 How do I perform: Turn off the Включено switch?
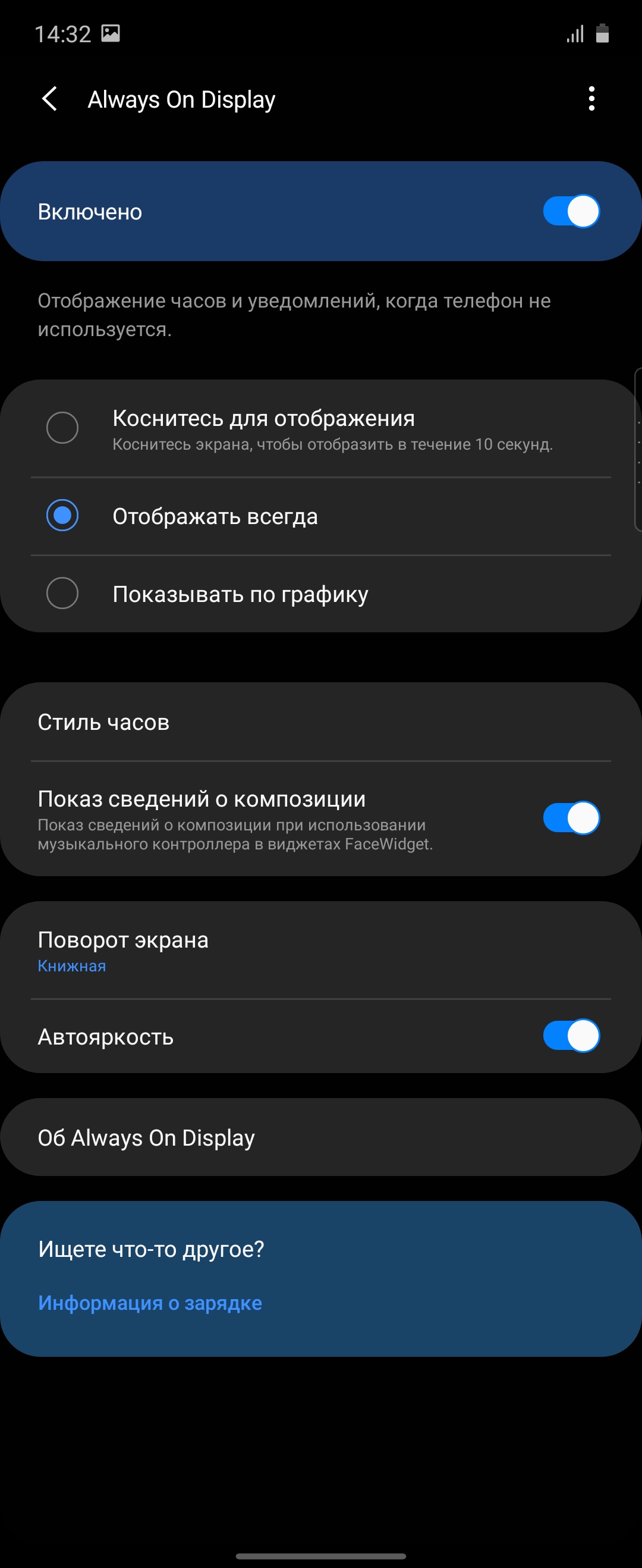(x=571, y=211)
